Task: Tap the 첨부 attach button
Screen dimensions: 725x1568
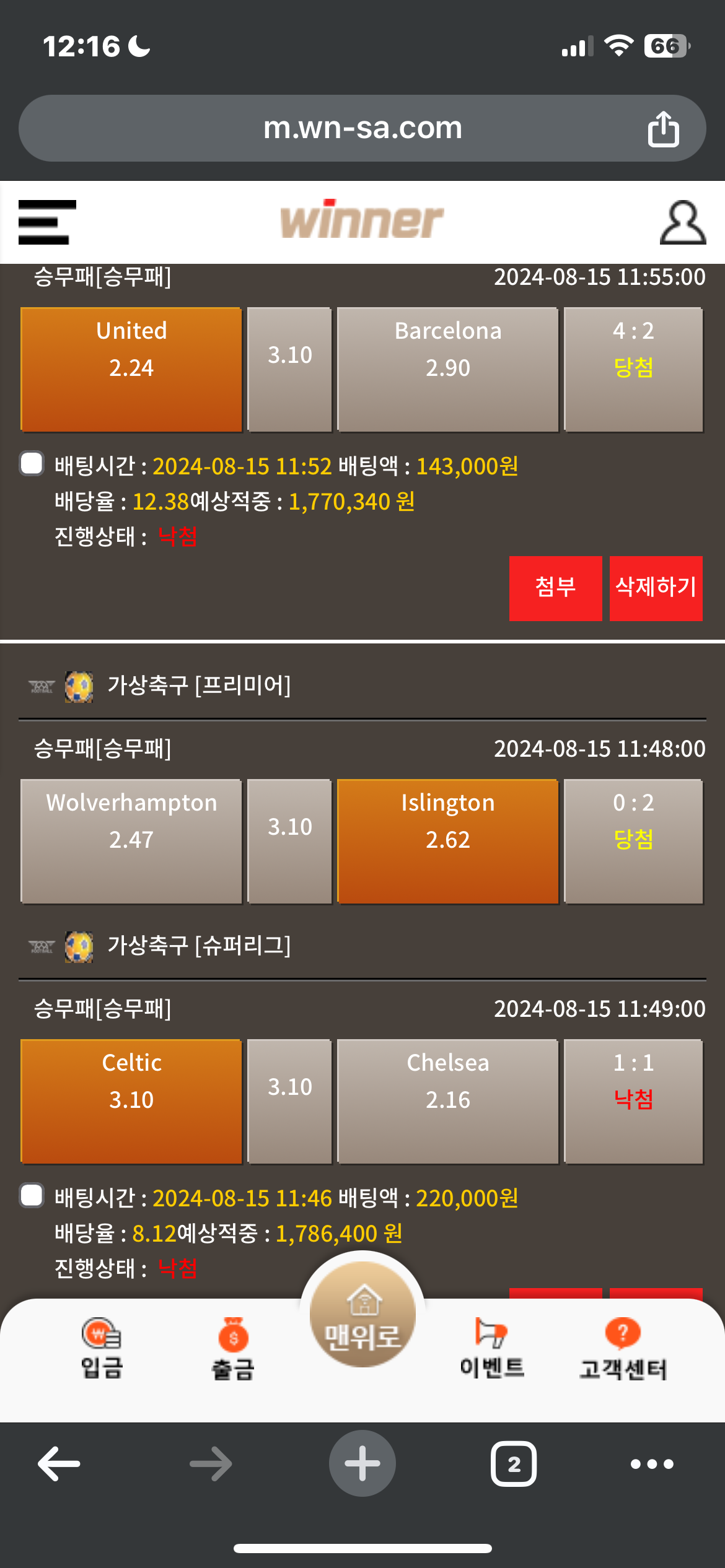Action: pos(555,588)
